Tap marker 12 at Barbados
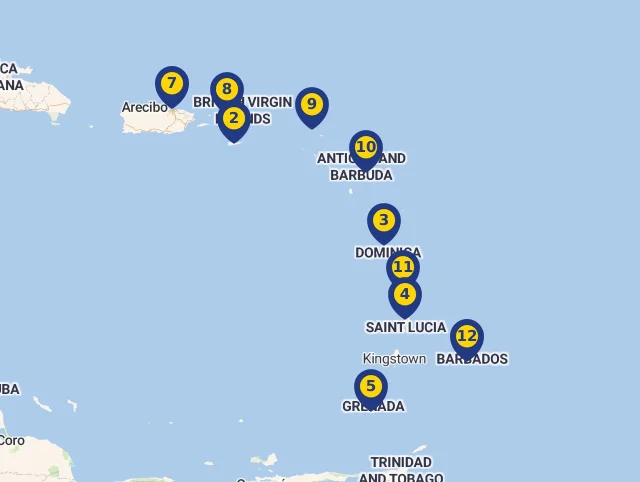The height and width of the screenshot is (482, 640). click(x=467, y=336)
